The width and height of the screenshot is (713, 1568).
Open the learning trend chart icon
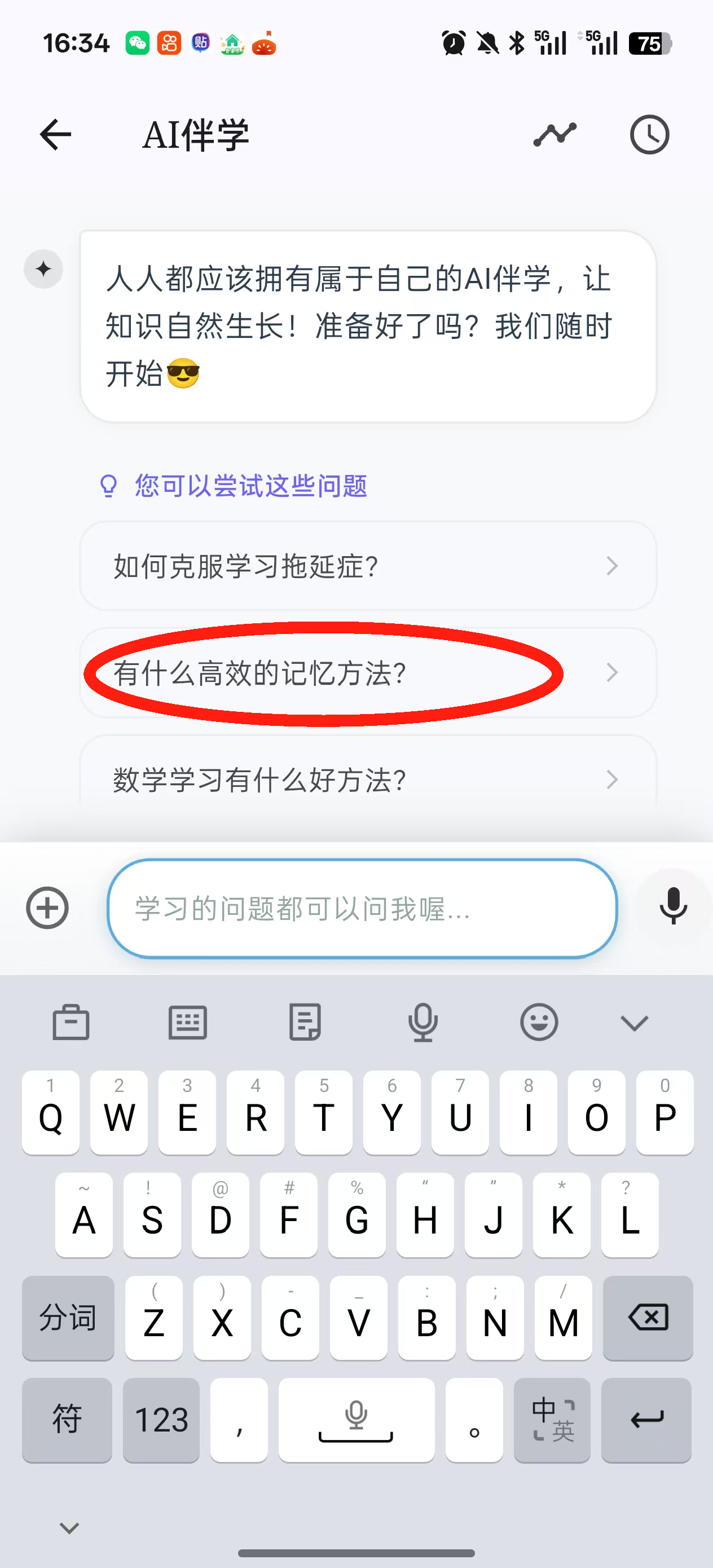click(554, 135)
